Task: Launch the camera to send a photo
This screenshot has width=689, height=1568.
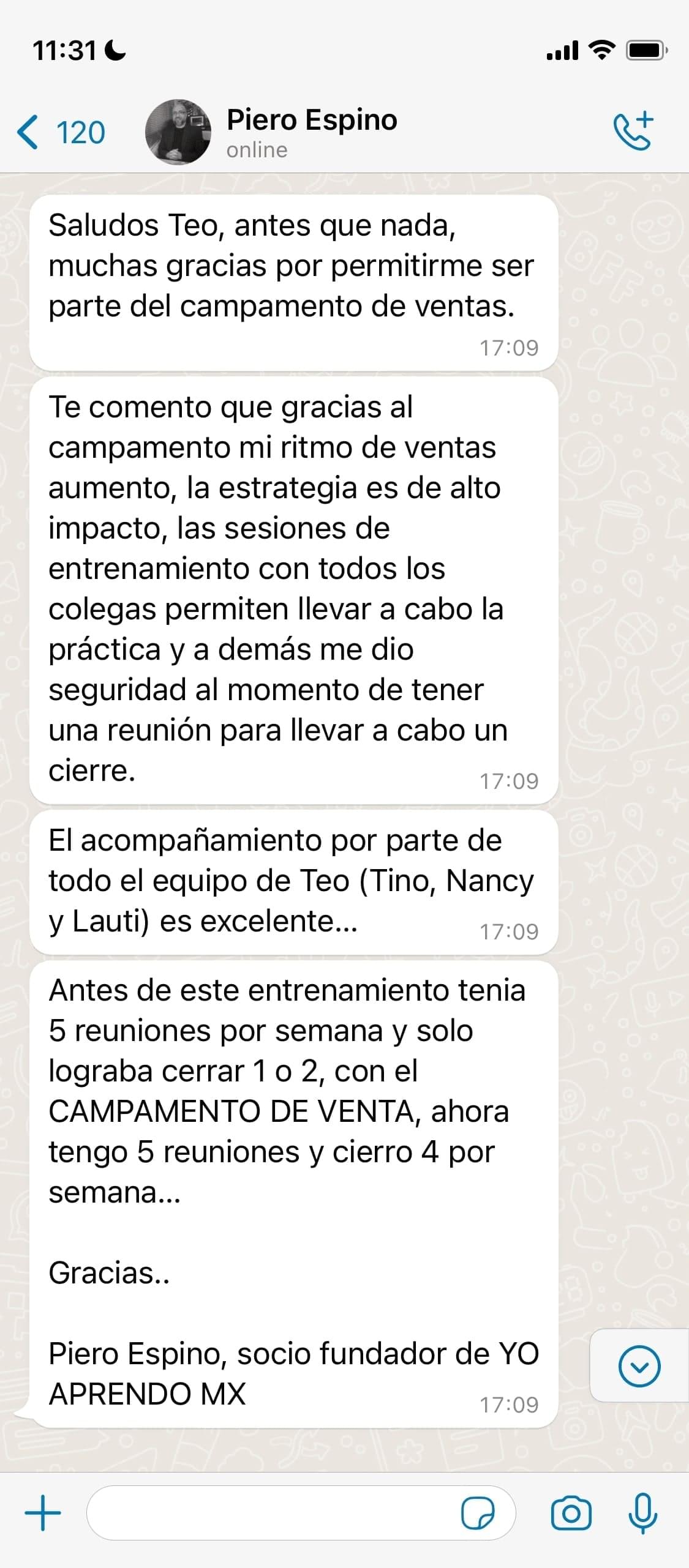Action: tap(571, 1513)
